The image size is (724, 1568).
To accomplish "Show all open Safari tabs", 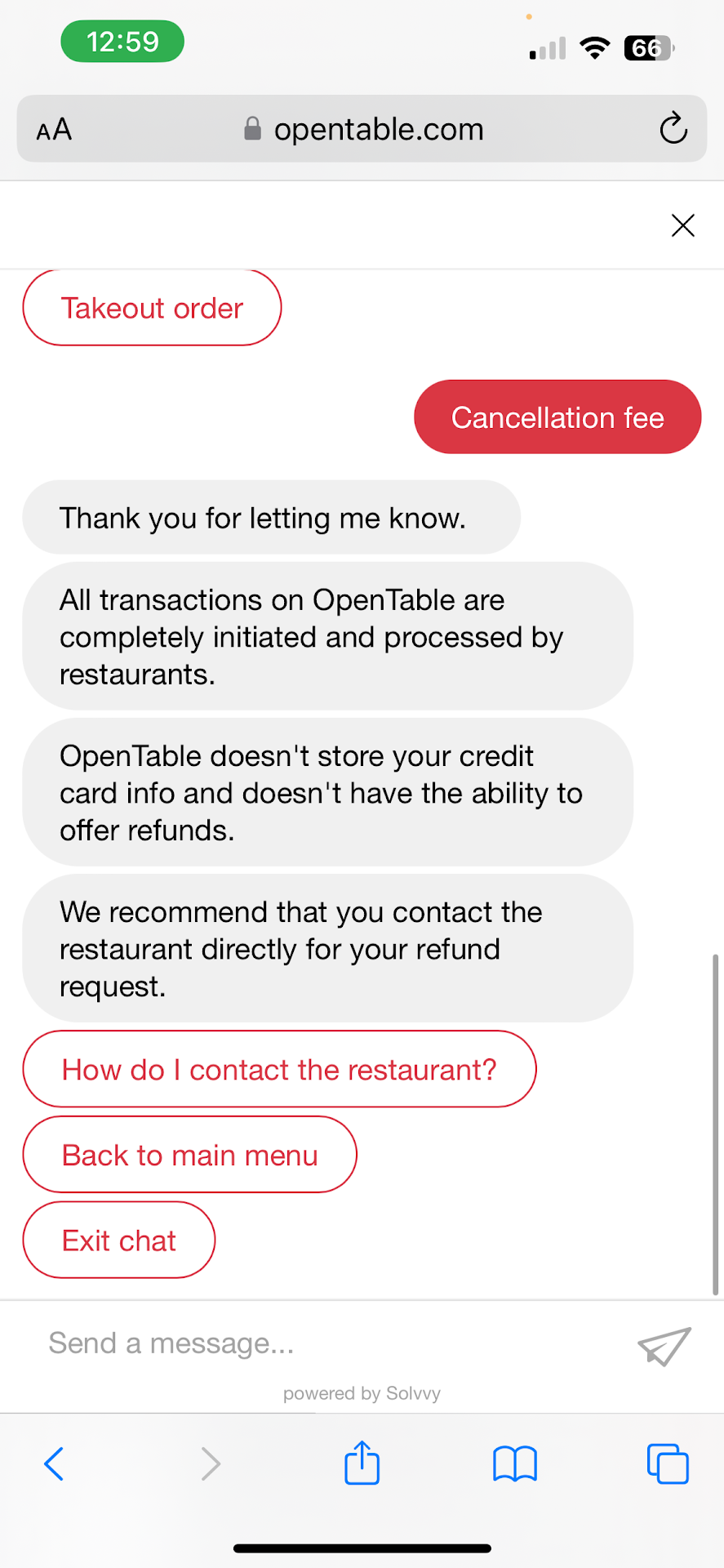I will [x=667, y=1463].
